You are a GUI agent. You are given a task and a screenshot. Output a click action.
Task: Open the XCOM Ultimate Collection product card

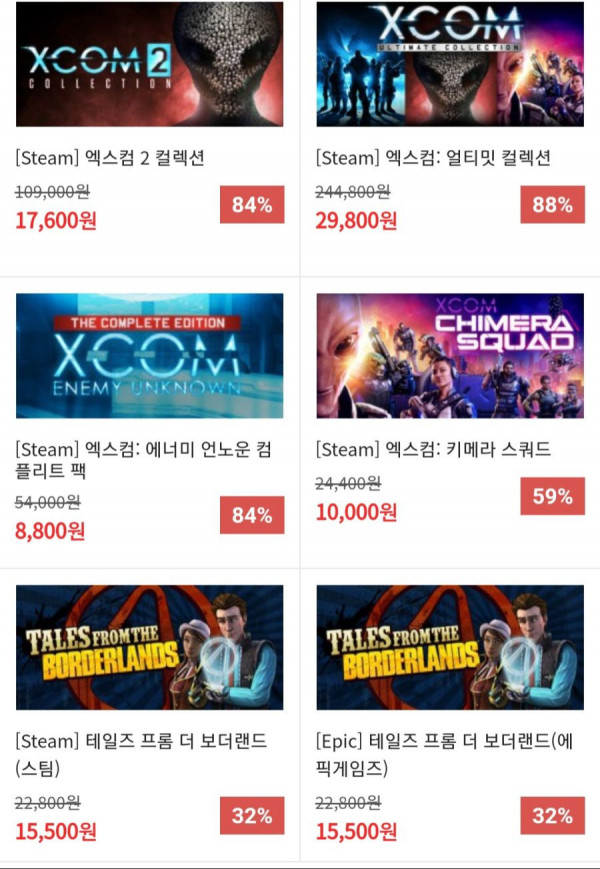(x=450, y=64)
